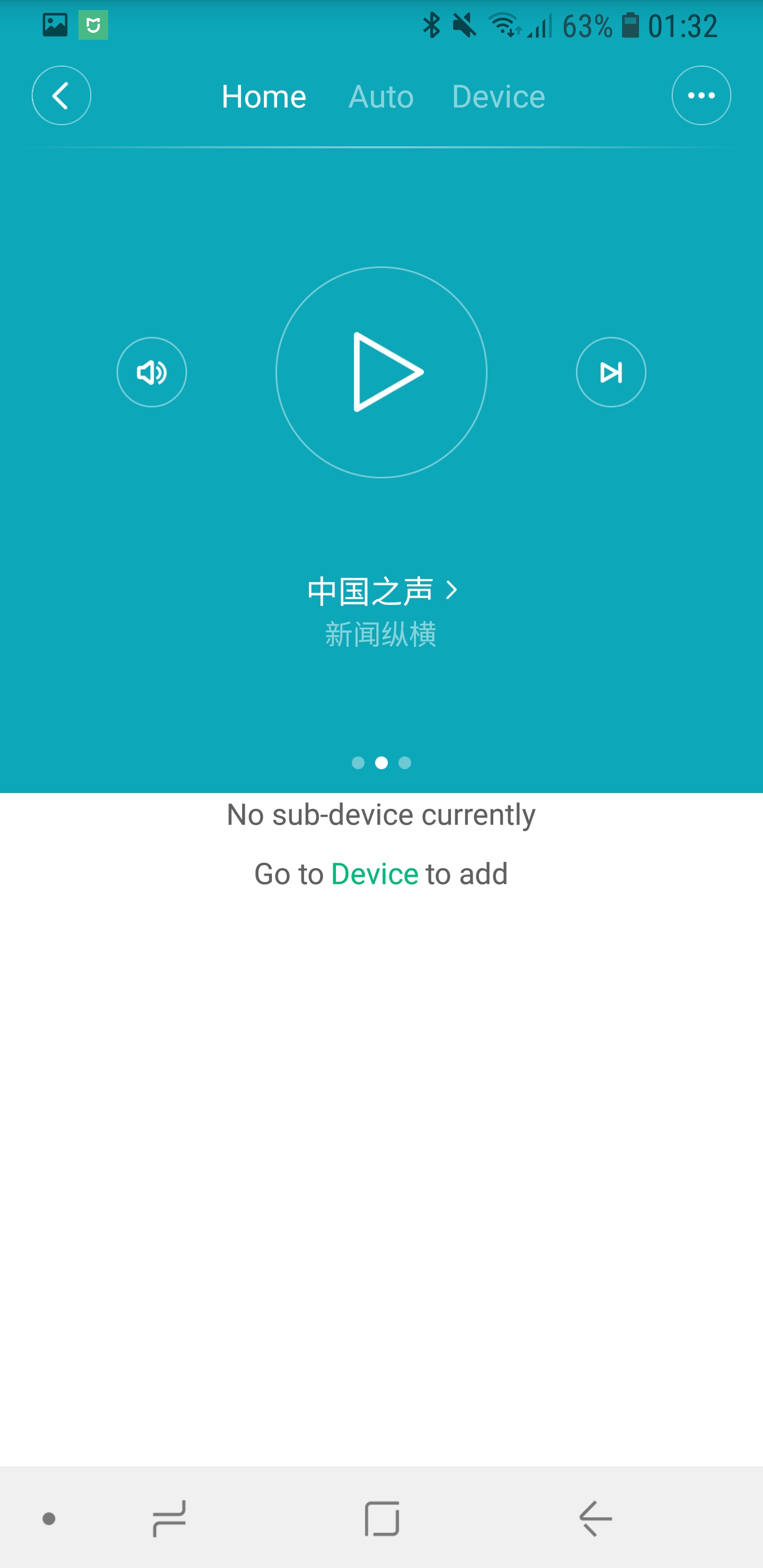
Task: Open the three-dot overflow menu
Action: pyautogui.click(x=701, y=95)
